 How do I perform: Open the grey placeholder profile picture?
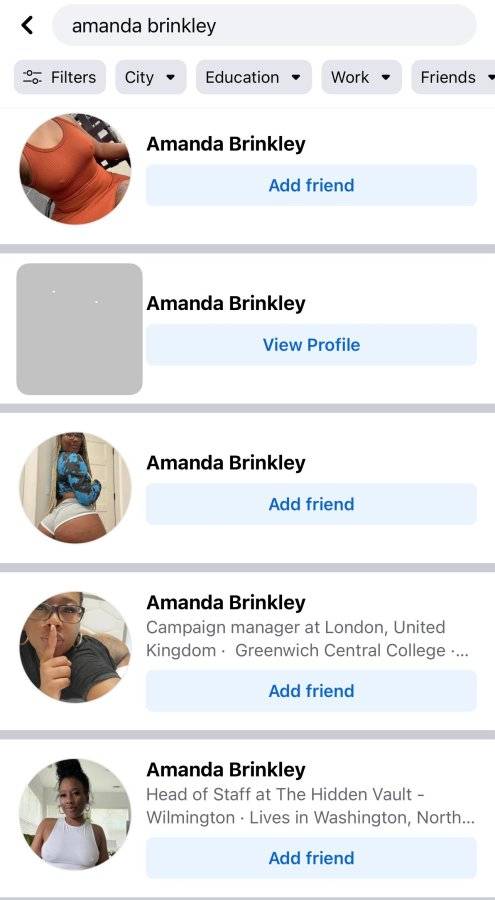pyautogui.click(x=79, y=329)
